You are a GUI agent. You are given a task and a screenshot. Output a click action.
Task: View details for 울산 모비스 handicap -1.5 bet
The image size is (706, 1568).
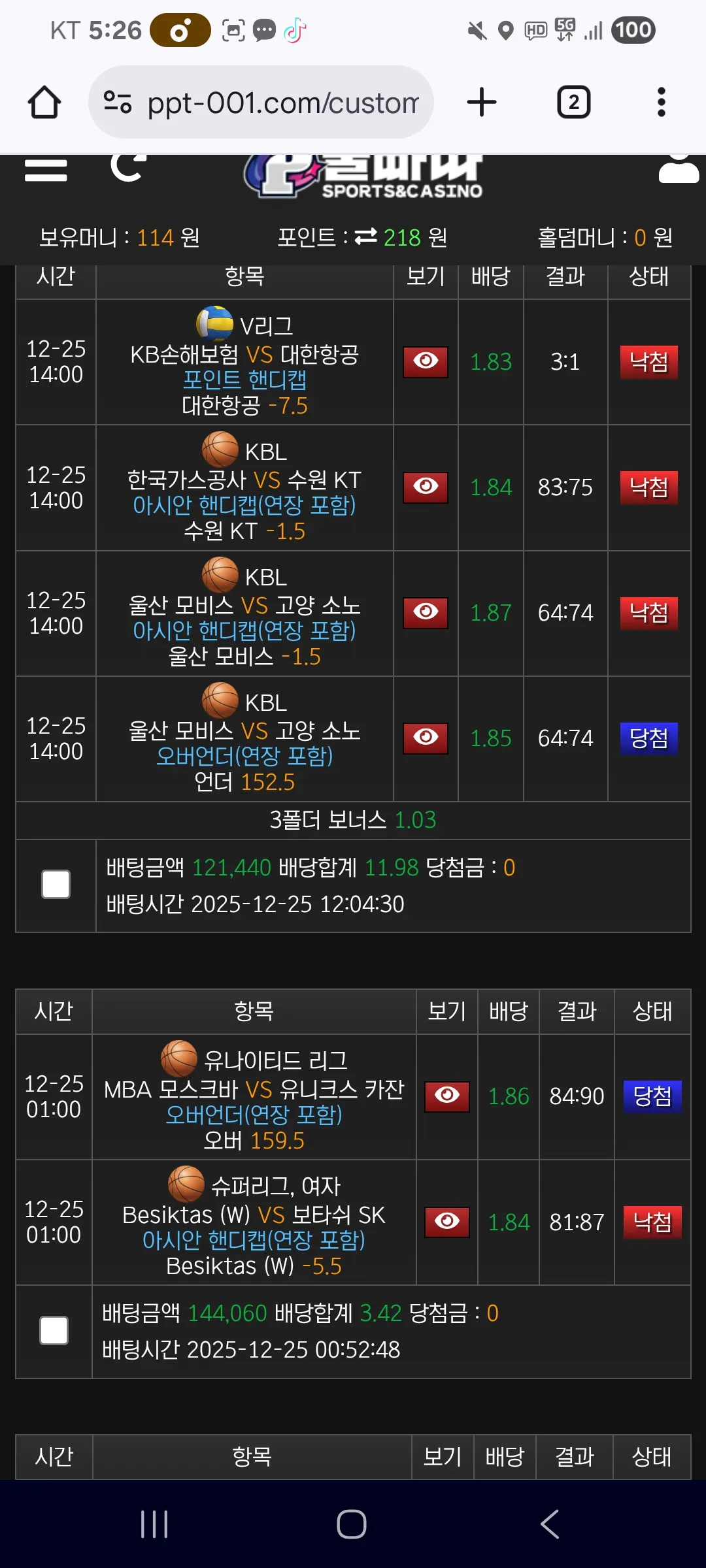click(426, 613)
